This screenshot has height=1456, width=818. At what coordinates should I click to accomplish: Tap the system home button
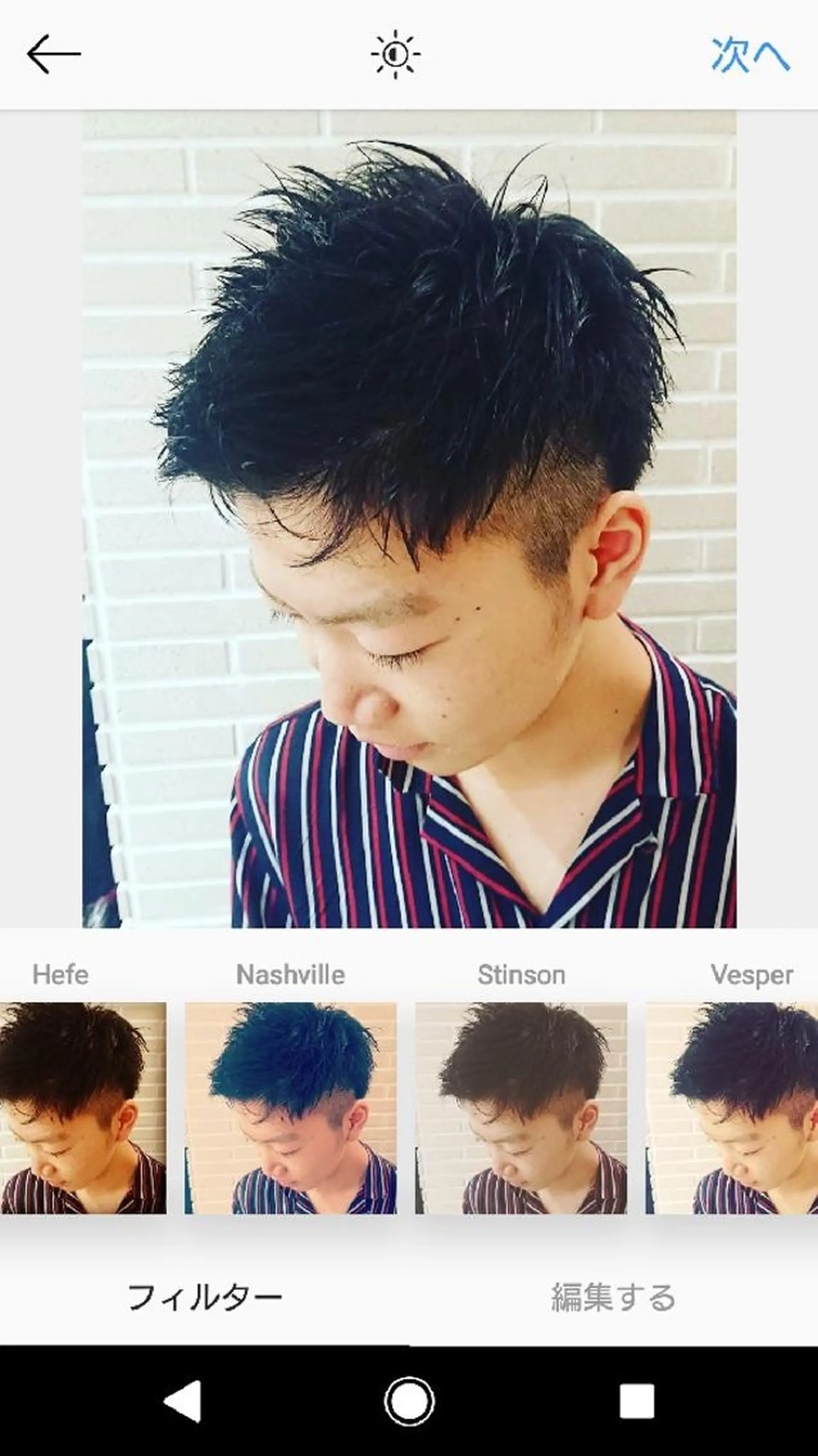(409, 1401)
